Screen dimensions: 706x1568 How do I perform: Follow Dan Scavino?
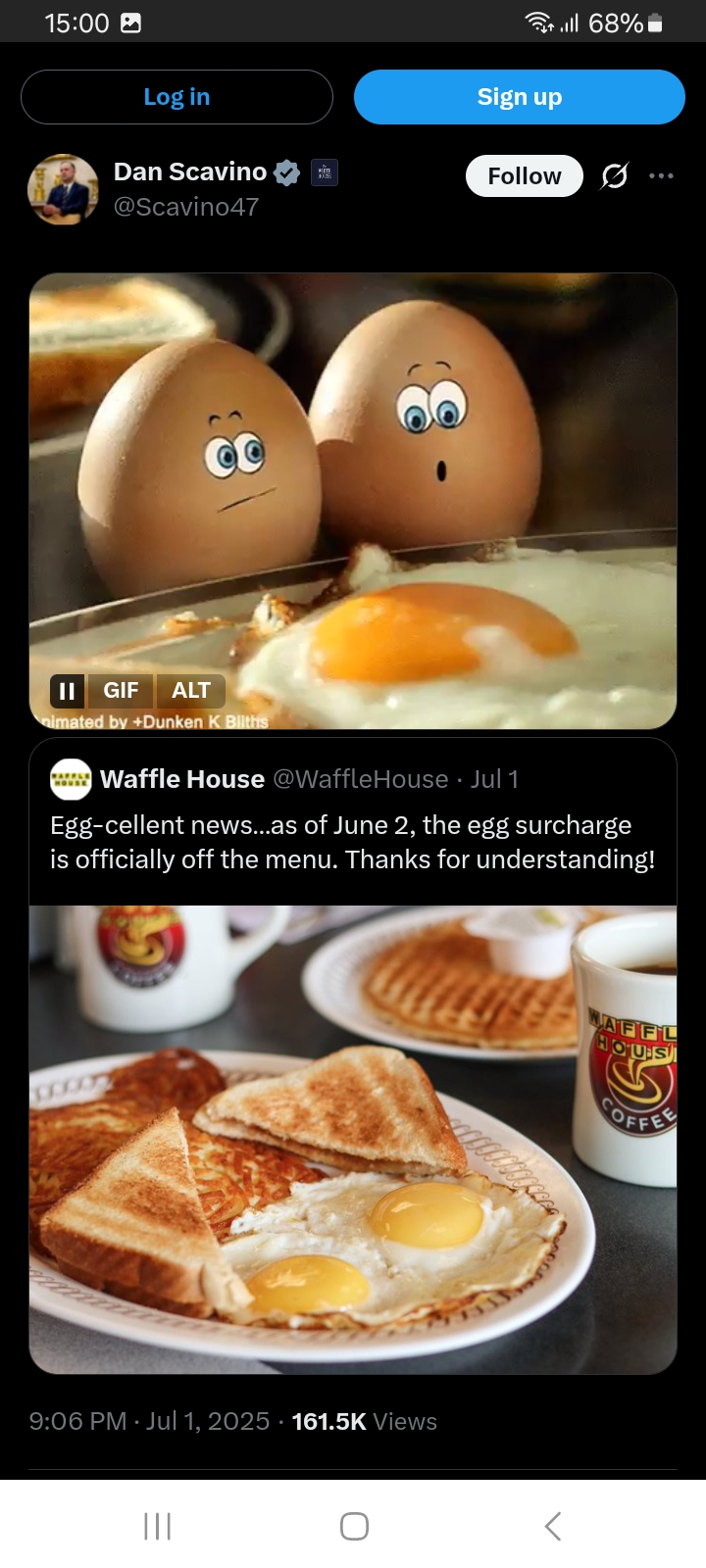pyautogui.click(x=525, y=176)
